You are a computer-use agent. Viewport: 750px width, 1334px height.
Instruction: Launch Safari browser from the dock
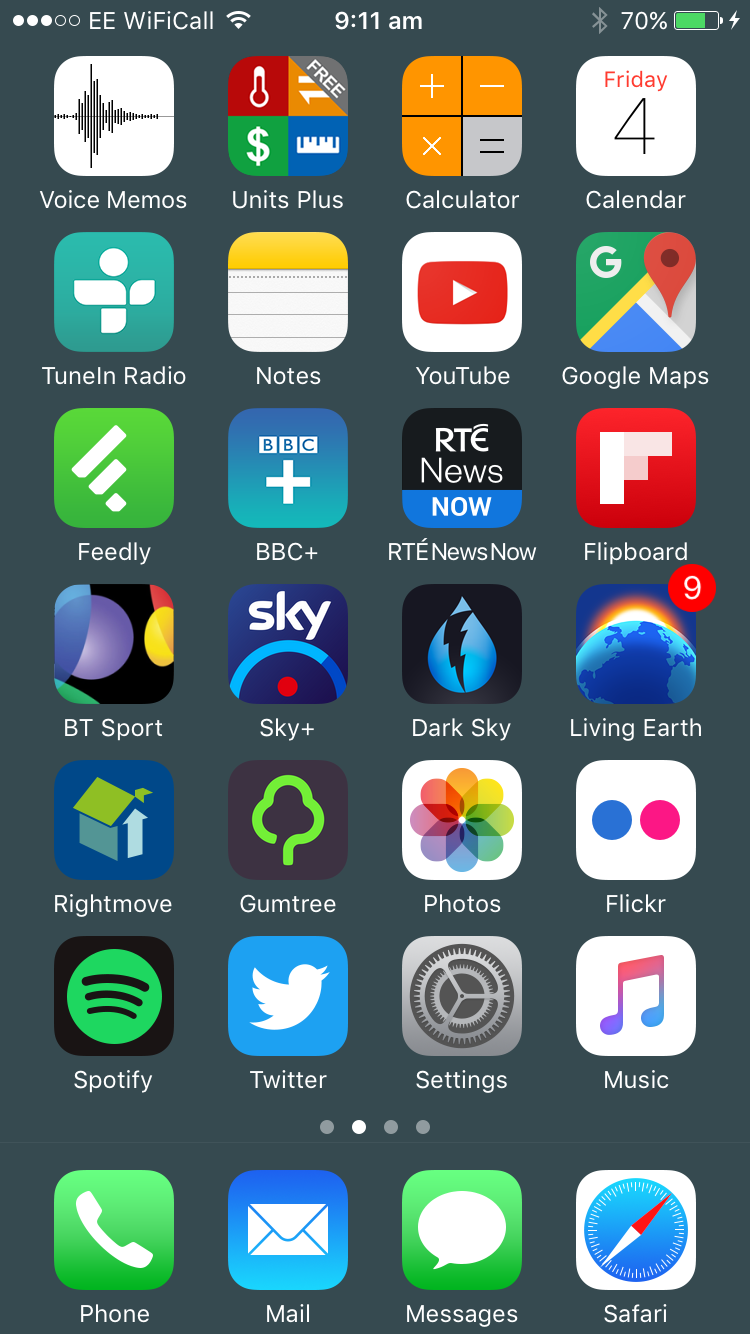(635, 1230)
